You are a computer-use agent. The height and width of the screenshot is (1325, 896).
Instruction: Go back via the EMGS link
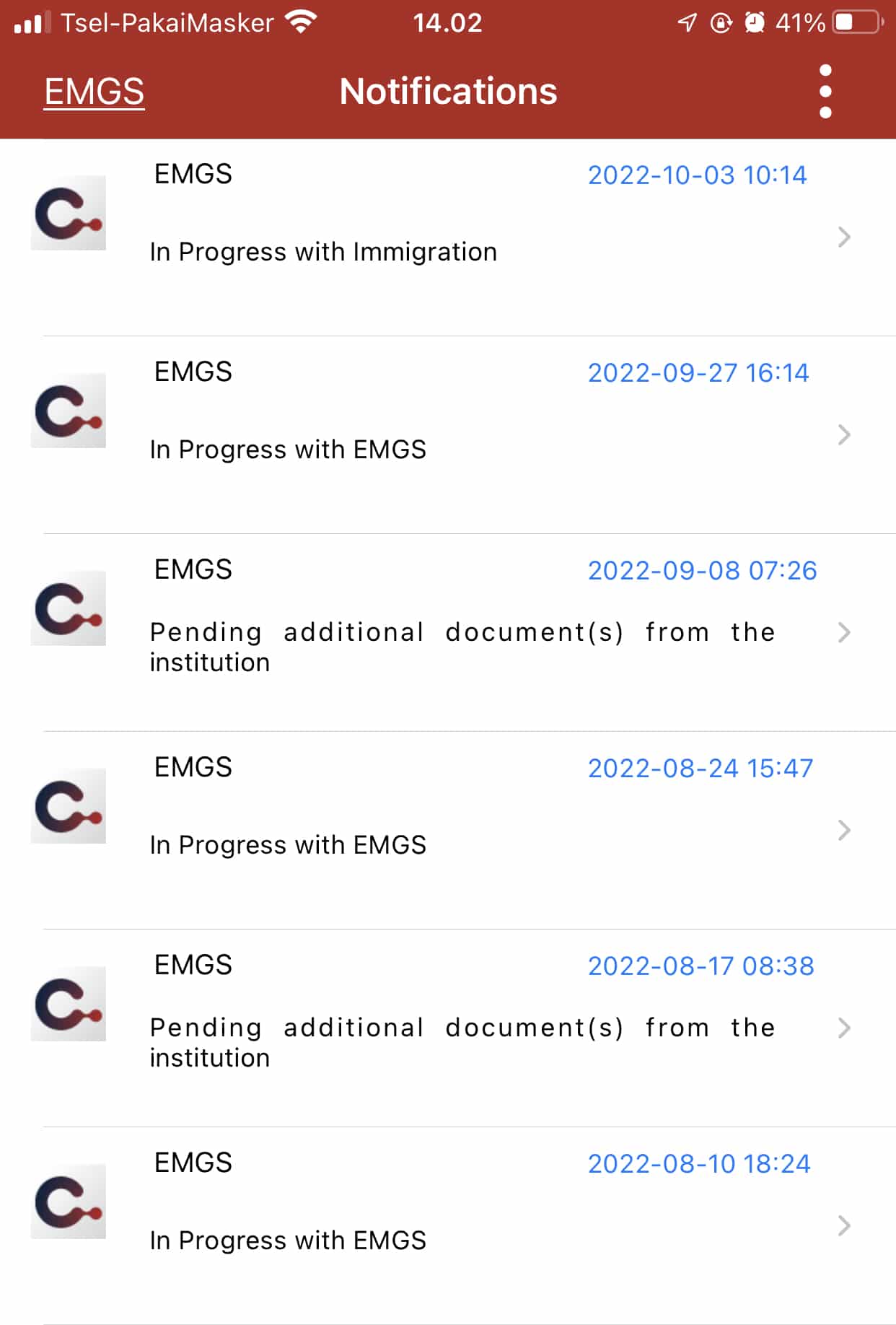click(x=94, y=92)
